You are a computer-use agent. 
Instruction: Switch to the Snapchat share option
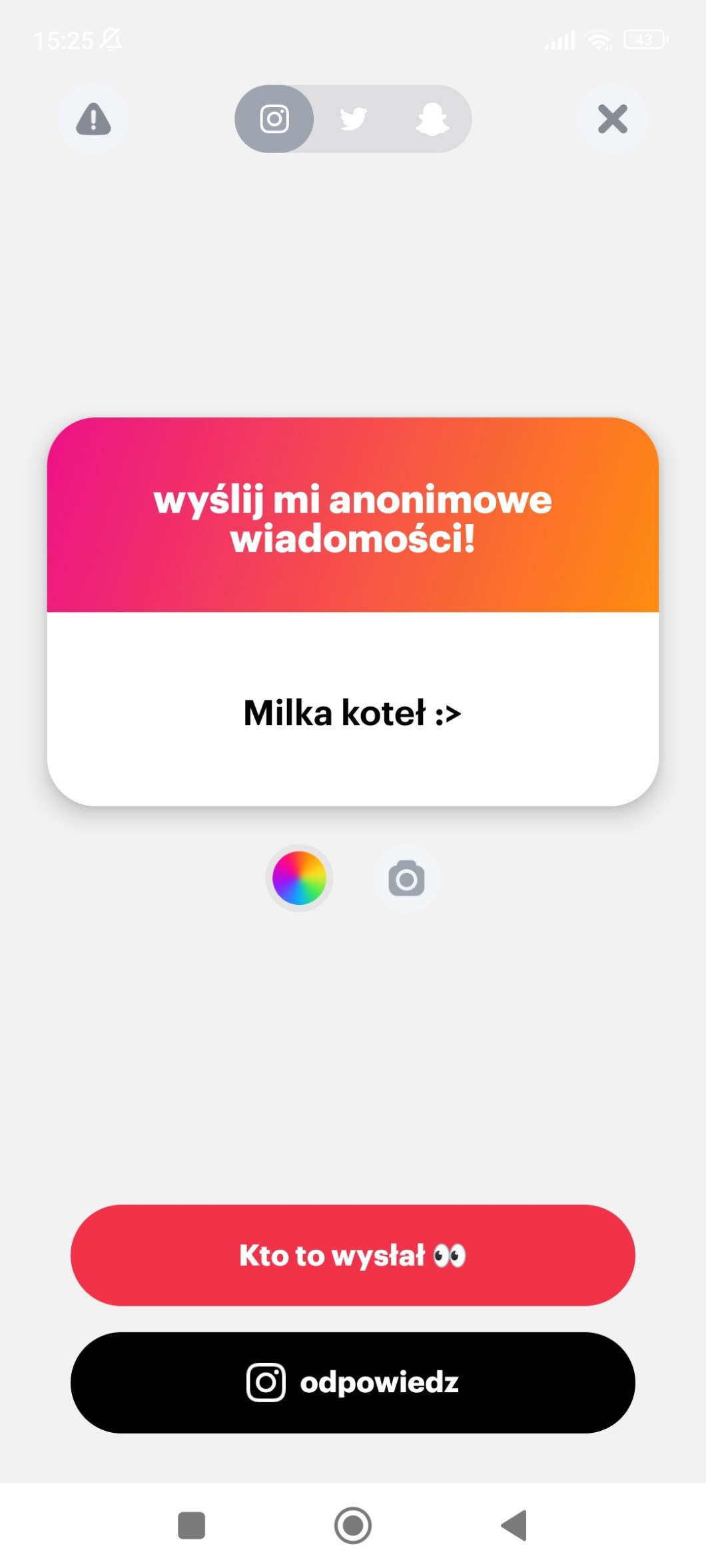(x=432, y=119)
